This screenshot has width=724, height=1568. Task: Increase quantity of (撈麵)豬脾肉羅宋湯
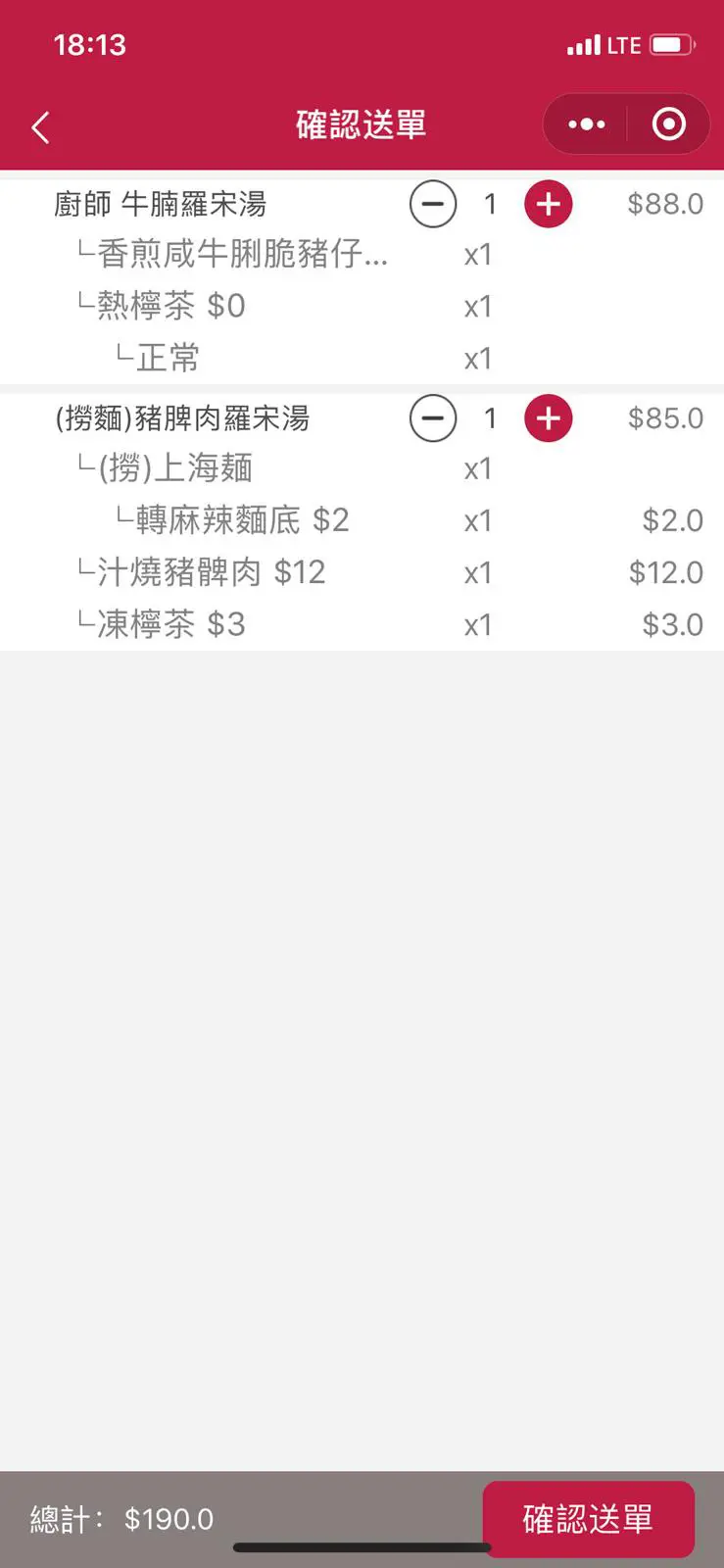(549, 418)
